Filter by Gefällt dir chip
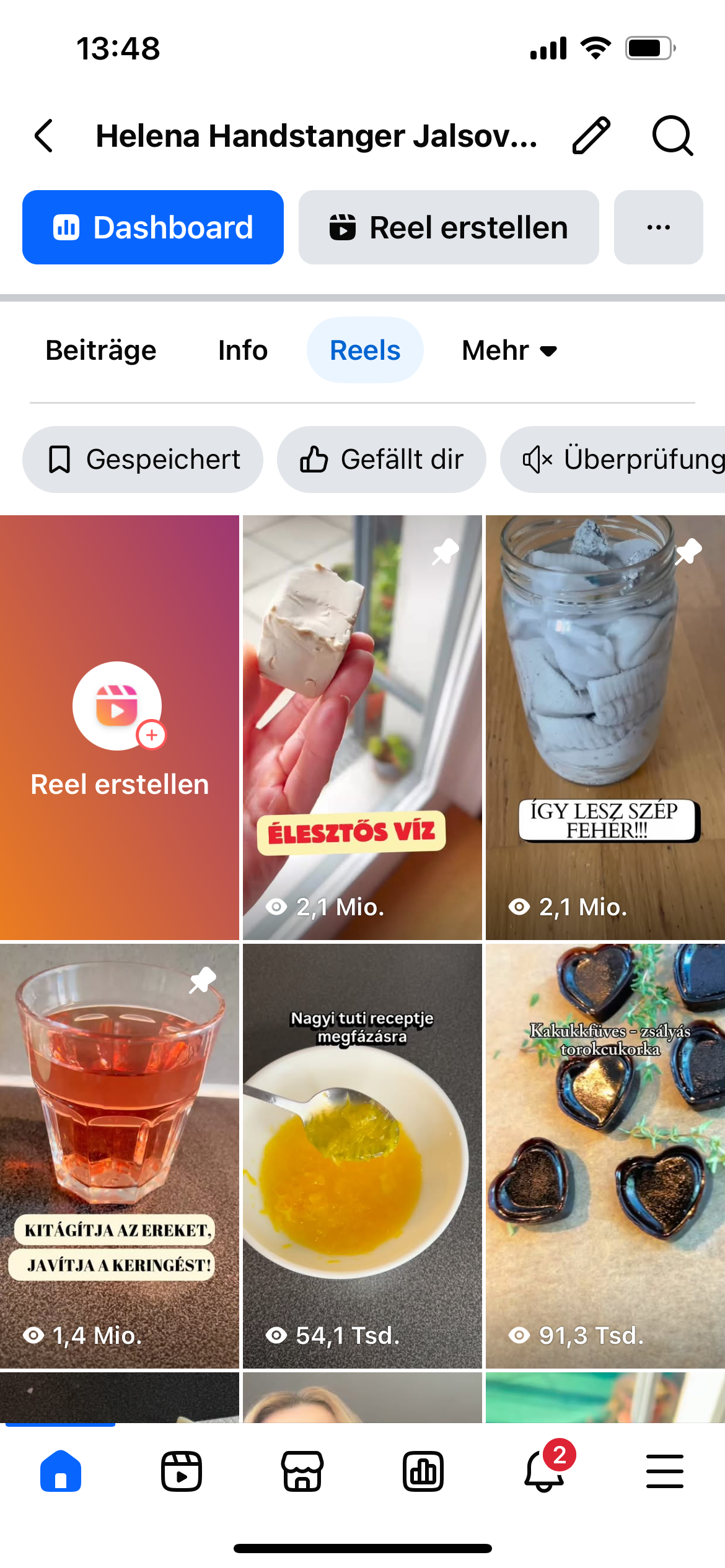The image size is (725, 1568). point(381,460)
